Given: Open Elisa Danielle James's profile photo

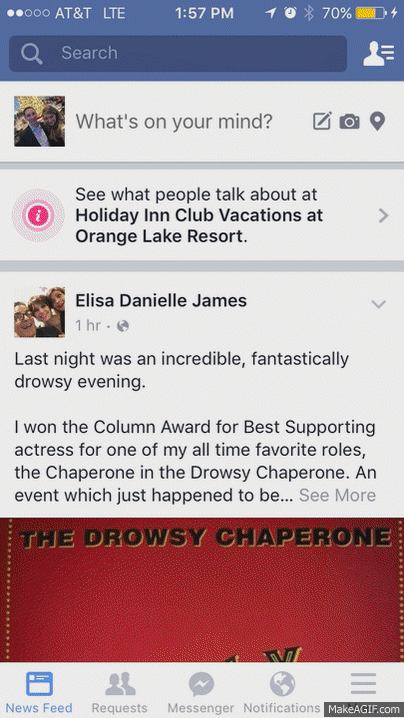Looking at the screenshot, I should click(39, 312).
